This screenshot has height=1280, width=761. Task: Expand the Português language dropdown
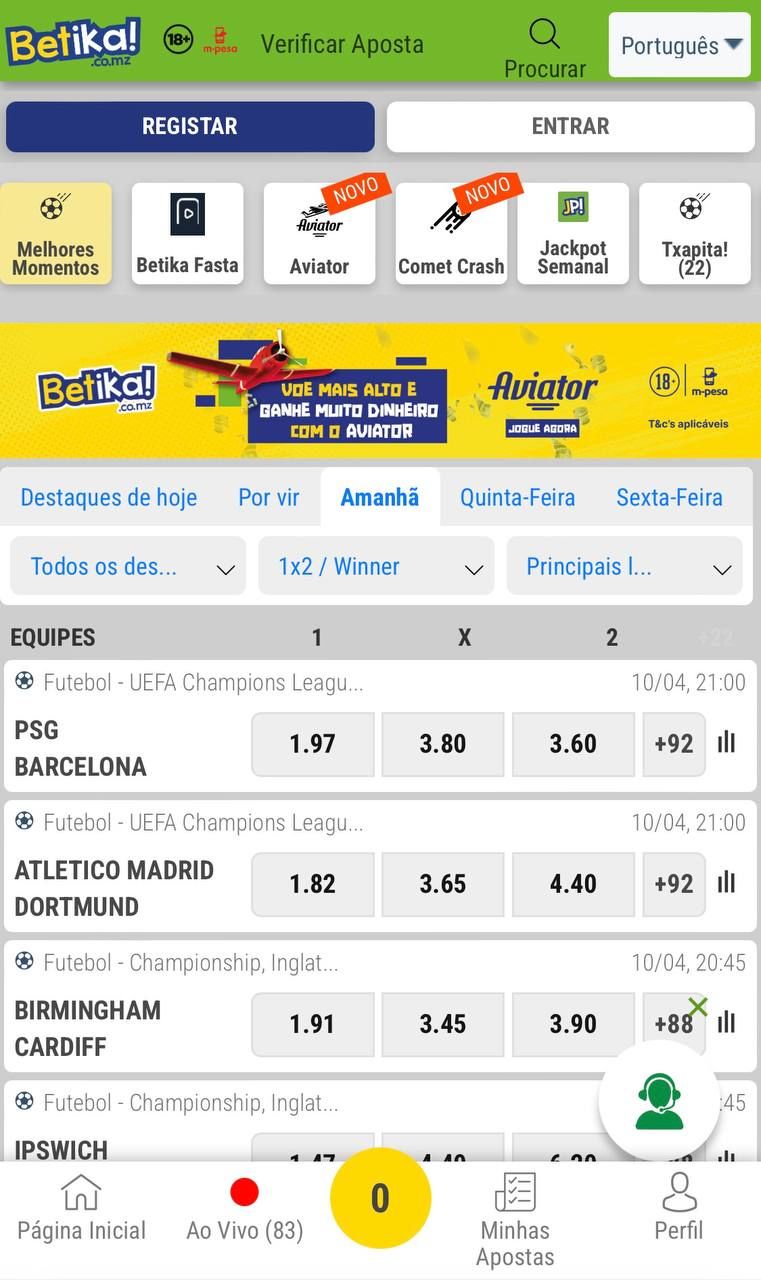pos(680,46)
